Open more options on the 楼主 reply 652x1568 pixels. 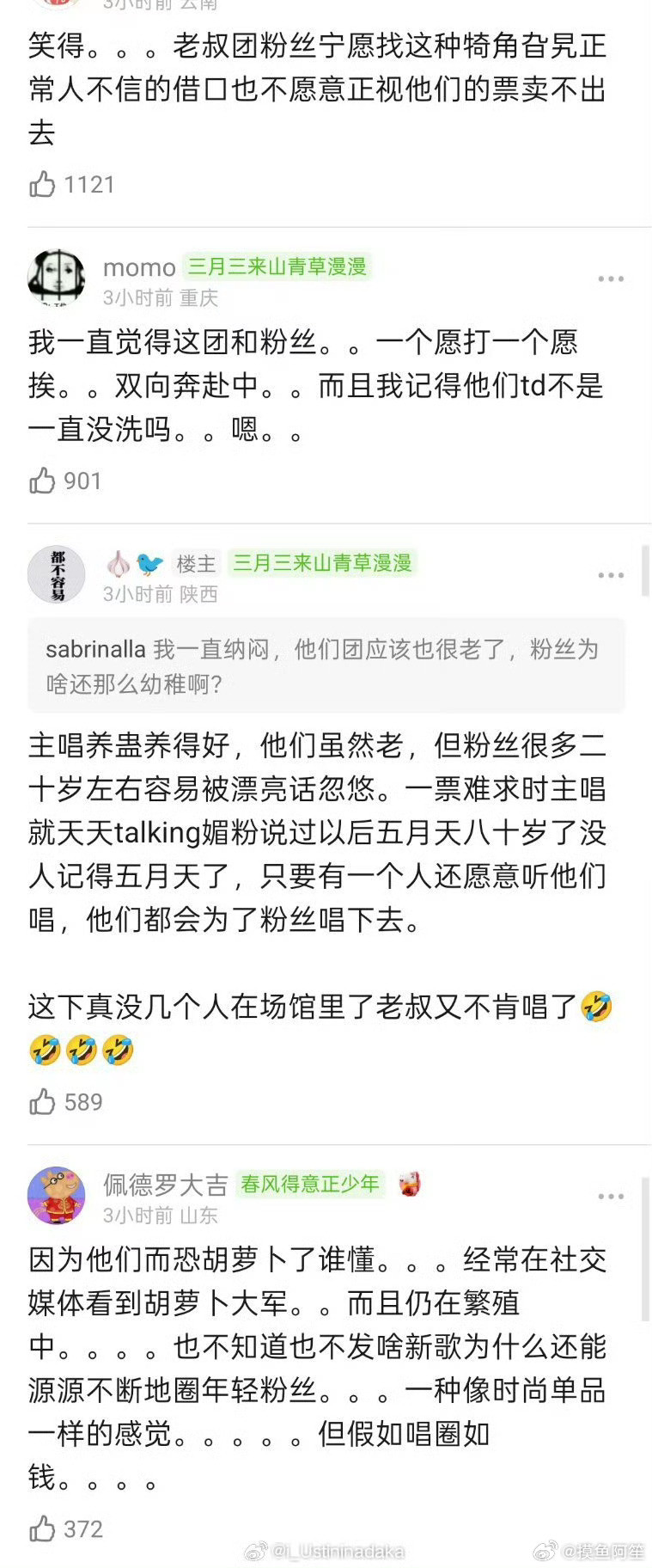click(x=612, y=575)
